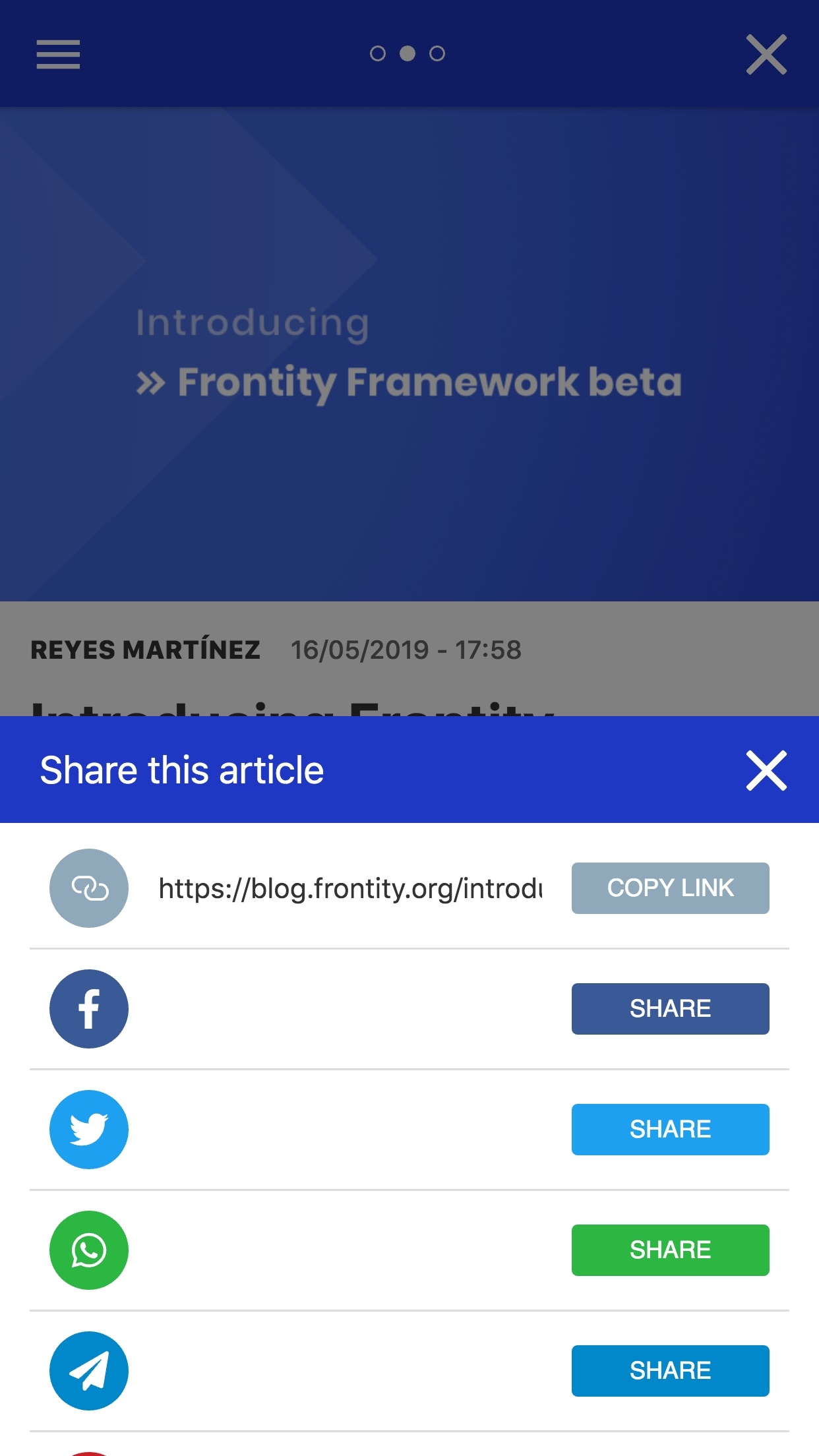The height and width of the screenshot is (1456, 819).
Task: Share the article on Twitter
Action: (x=670, y=1129)
